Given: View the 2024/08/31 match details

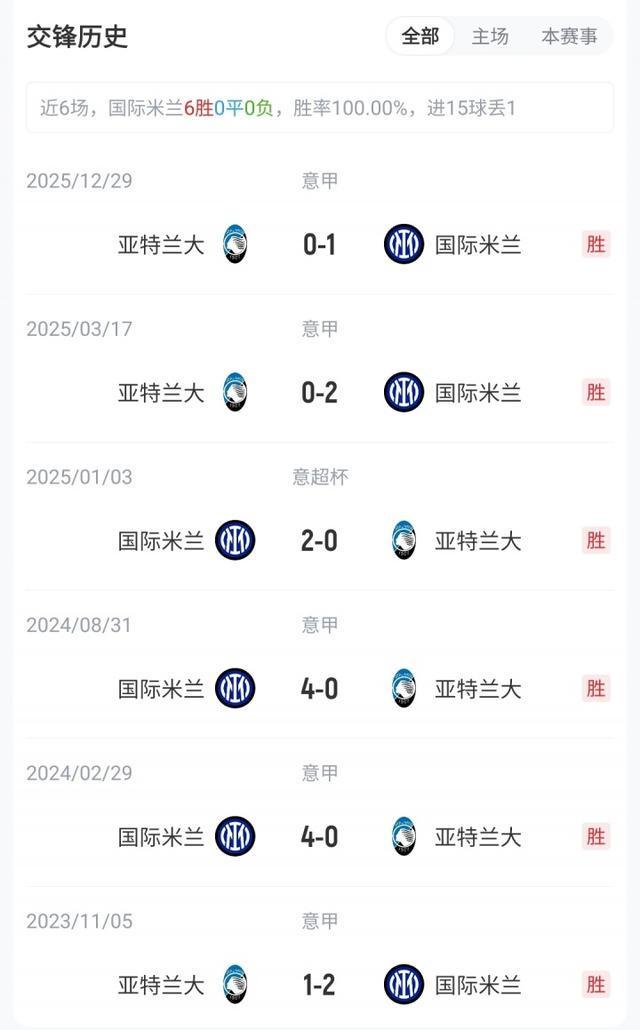Looking at the screenshot, I should 320,688.
